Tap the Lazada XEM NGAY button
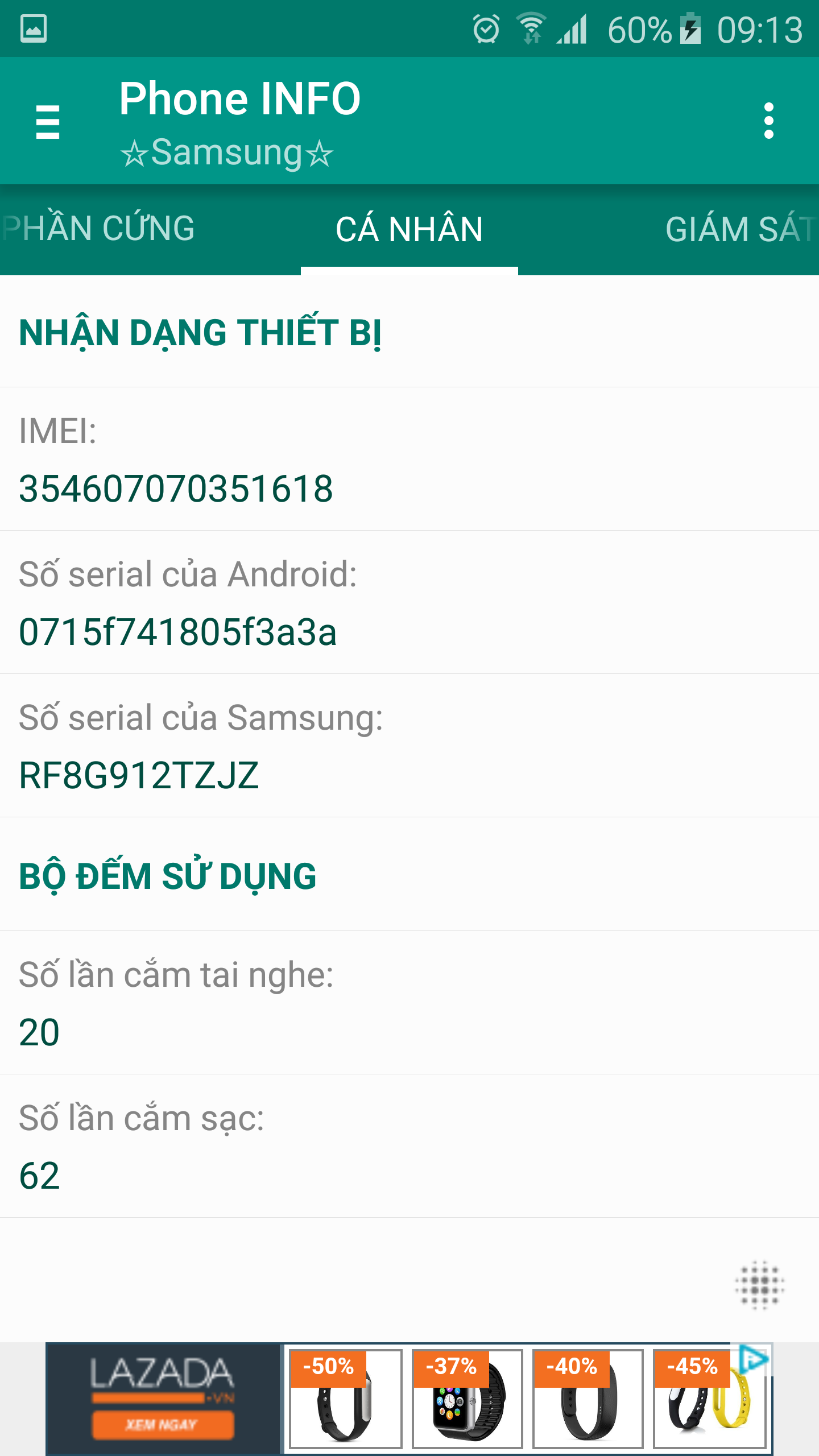The height and width of the screenshot is (1456, 819). coord(163,1424)
